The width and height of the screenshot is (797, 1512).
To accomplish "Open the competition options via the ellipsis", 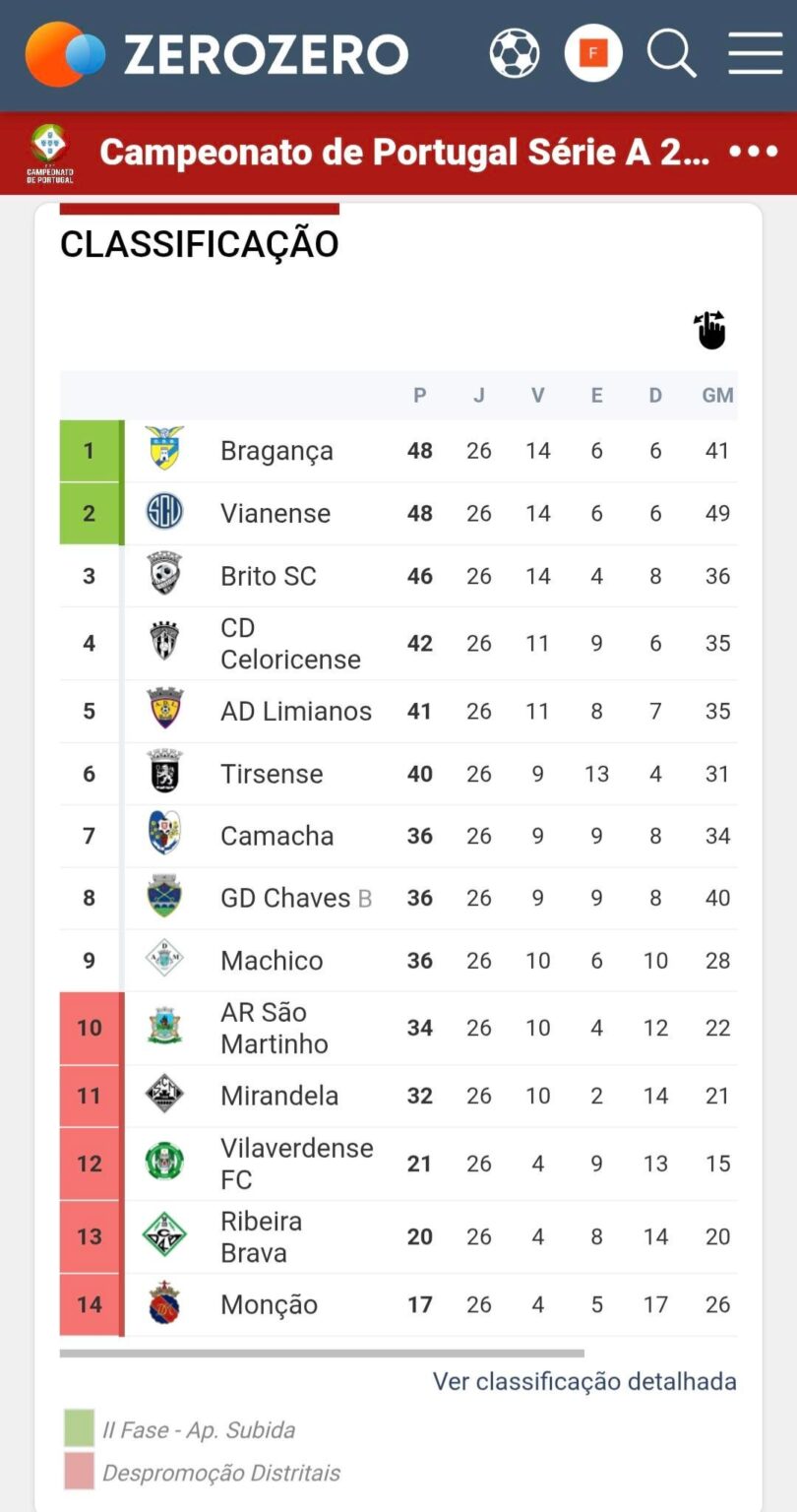I will [x=753, y=152].
